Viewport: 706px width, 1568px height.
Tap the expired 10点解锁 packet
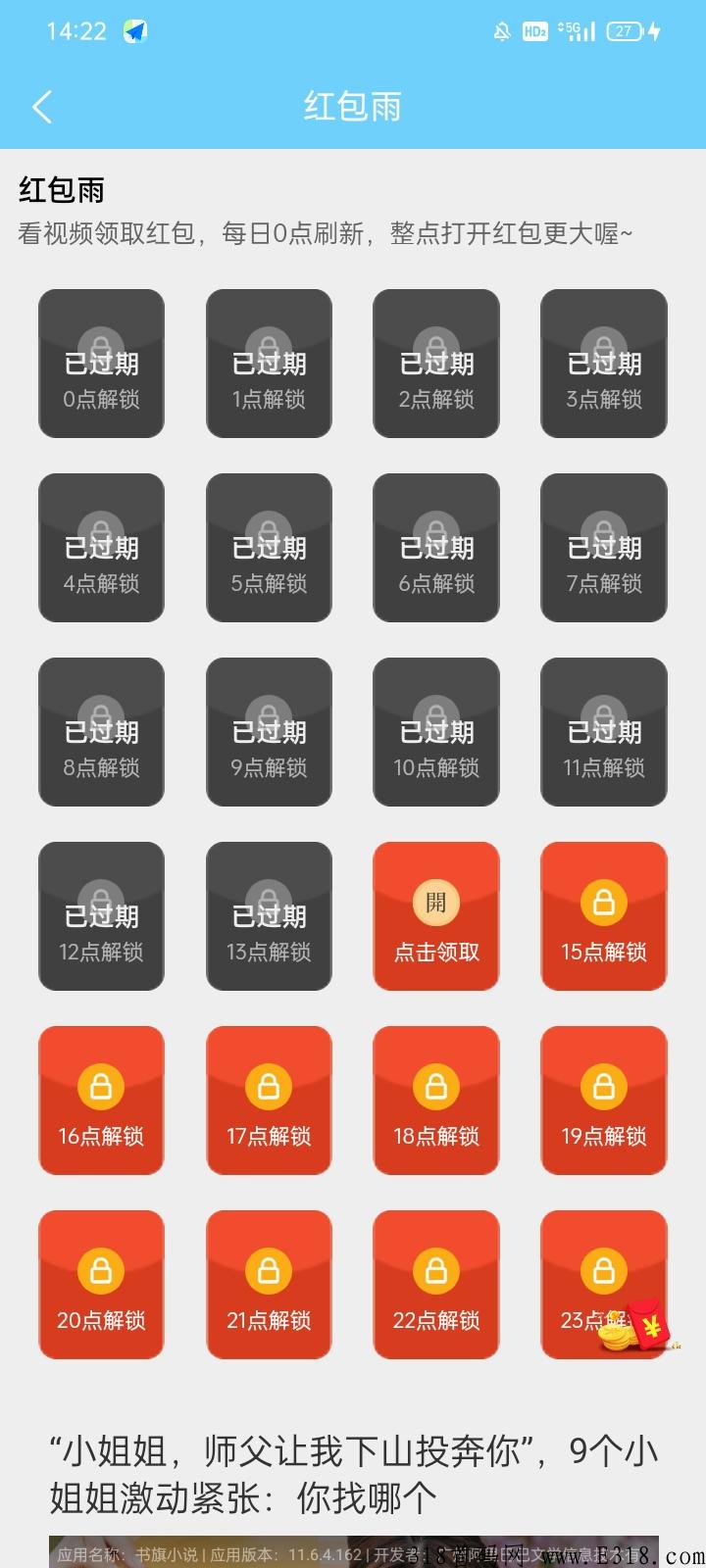pos(435,731)
